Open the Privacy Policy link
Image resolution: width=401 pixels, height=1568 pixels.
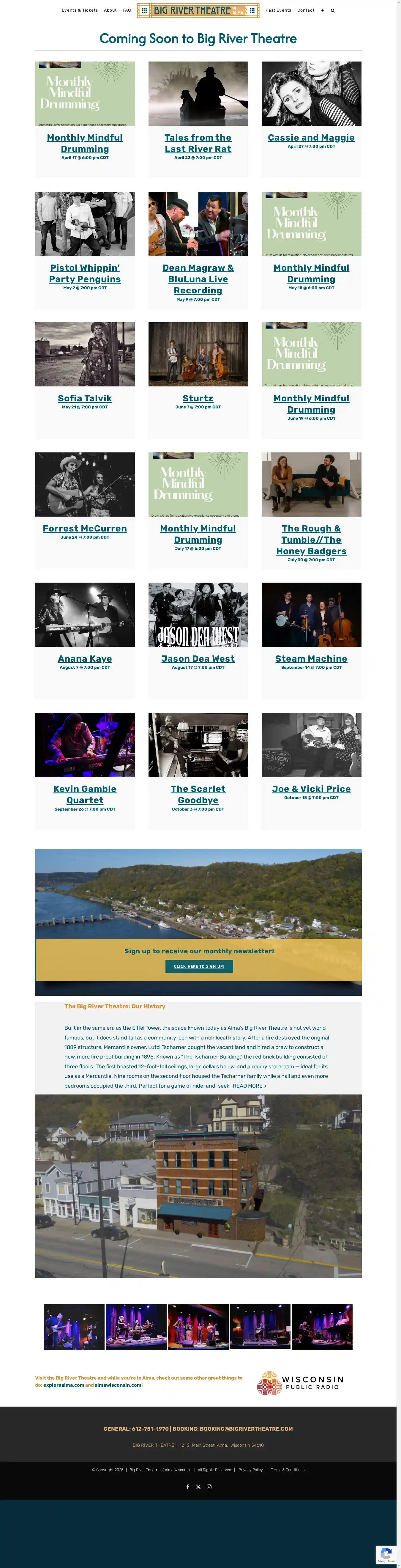pos(250,1469)
